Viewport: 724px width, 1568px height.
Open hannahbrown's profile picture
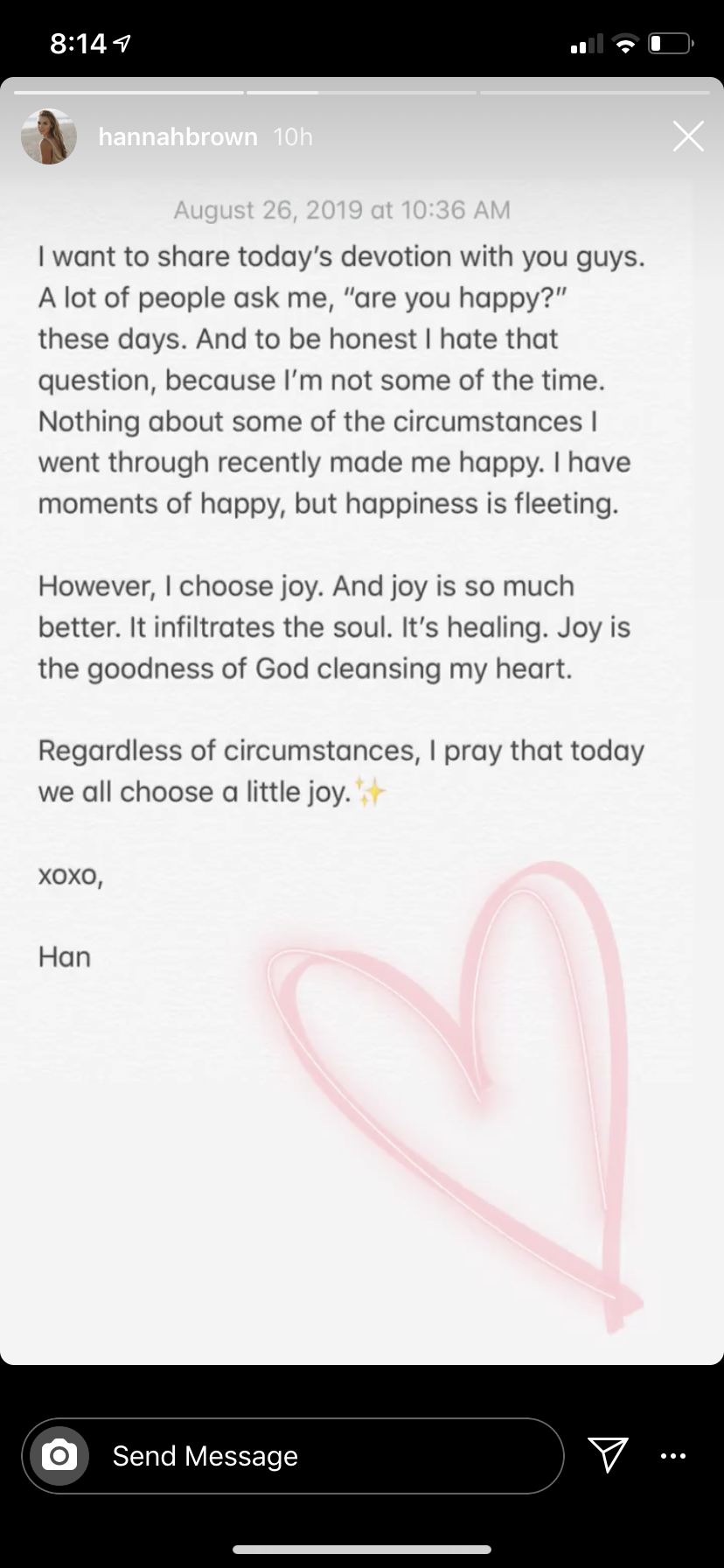coord(49,136)
